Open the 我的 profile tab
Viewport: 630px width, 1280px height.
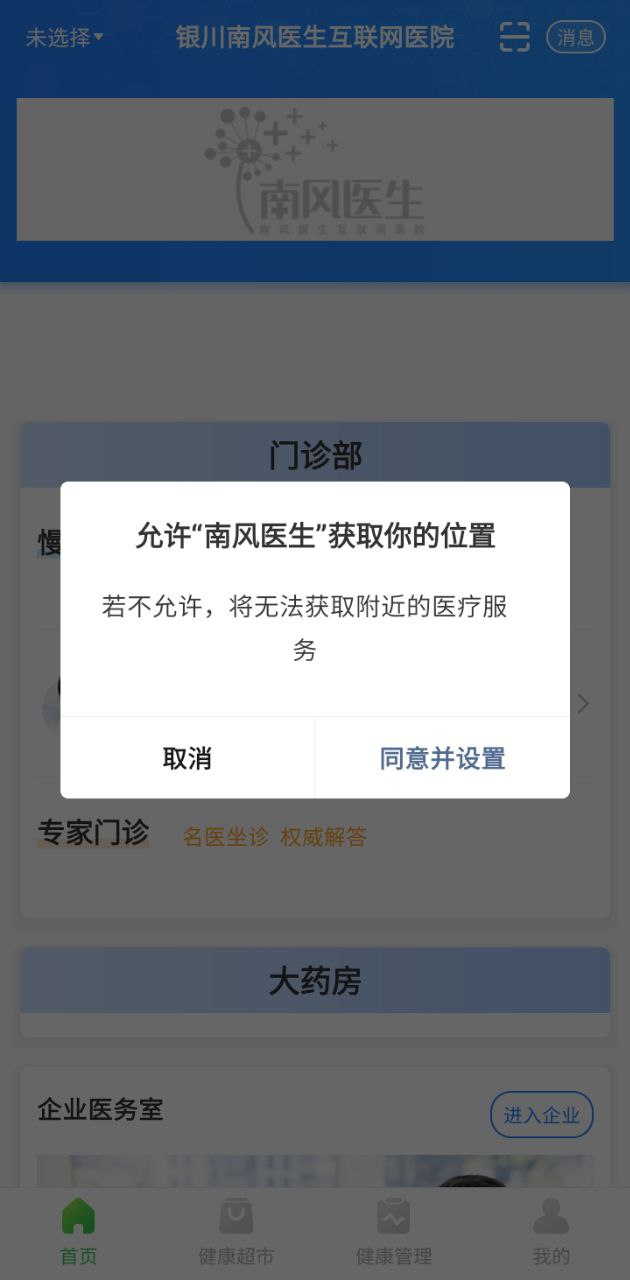coord(551,1231)
